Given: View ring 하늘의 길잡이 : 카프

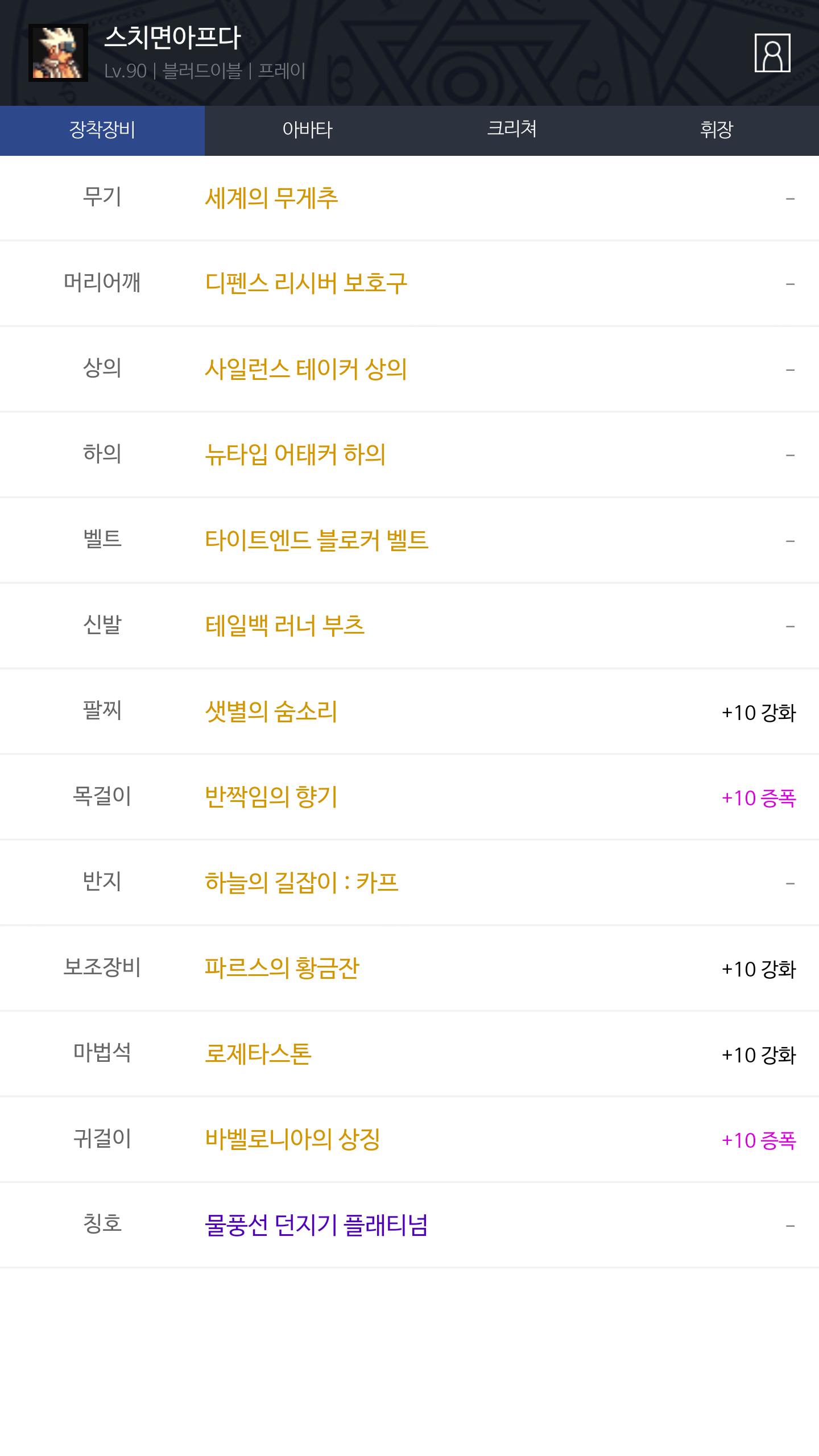Looking at the screenshot, I should [301, 883].
